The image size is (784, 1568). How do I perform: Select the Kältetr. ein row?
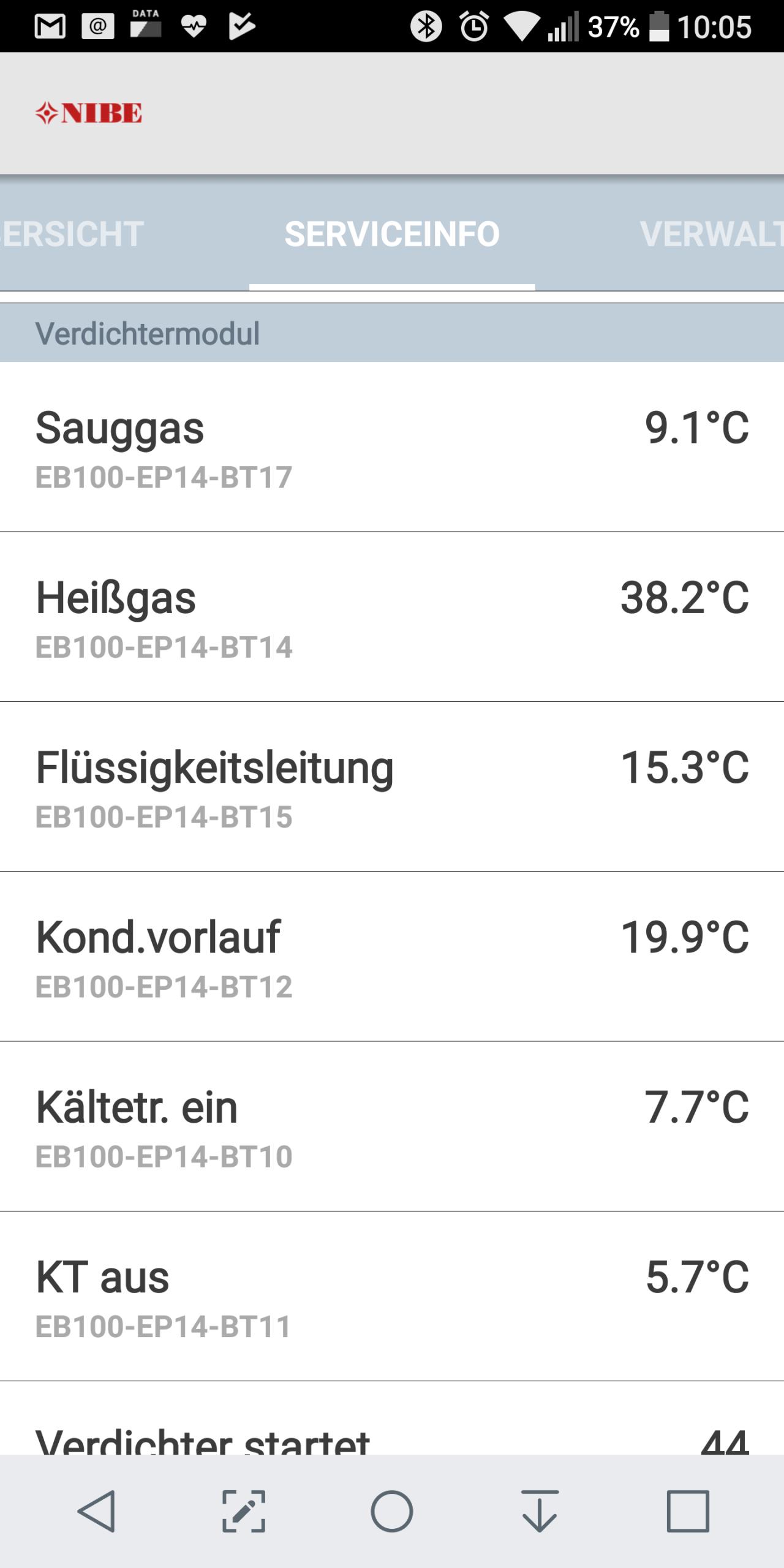click(x=392, y=1126)
